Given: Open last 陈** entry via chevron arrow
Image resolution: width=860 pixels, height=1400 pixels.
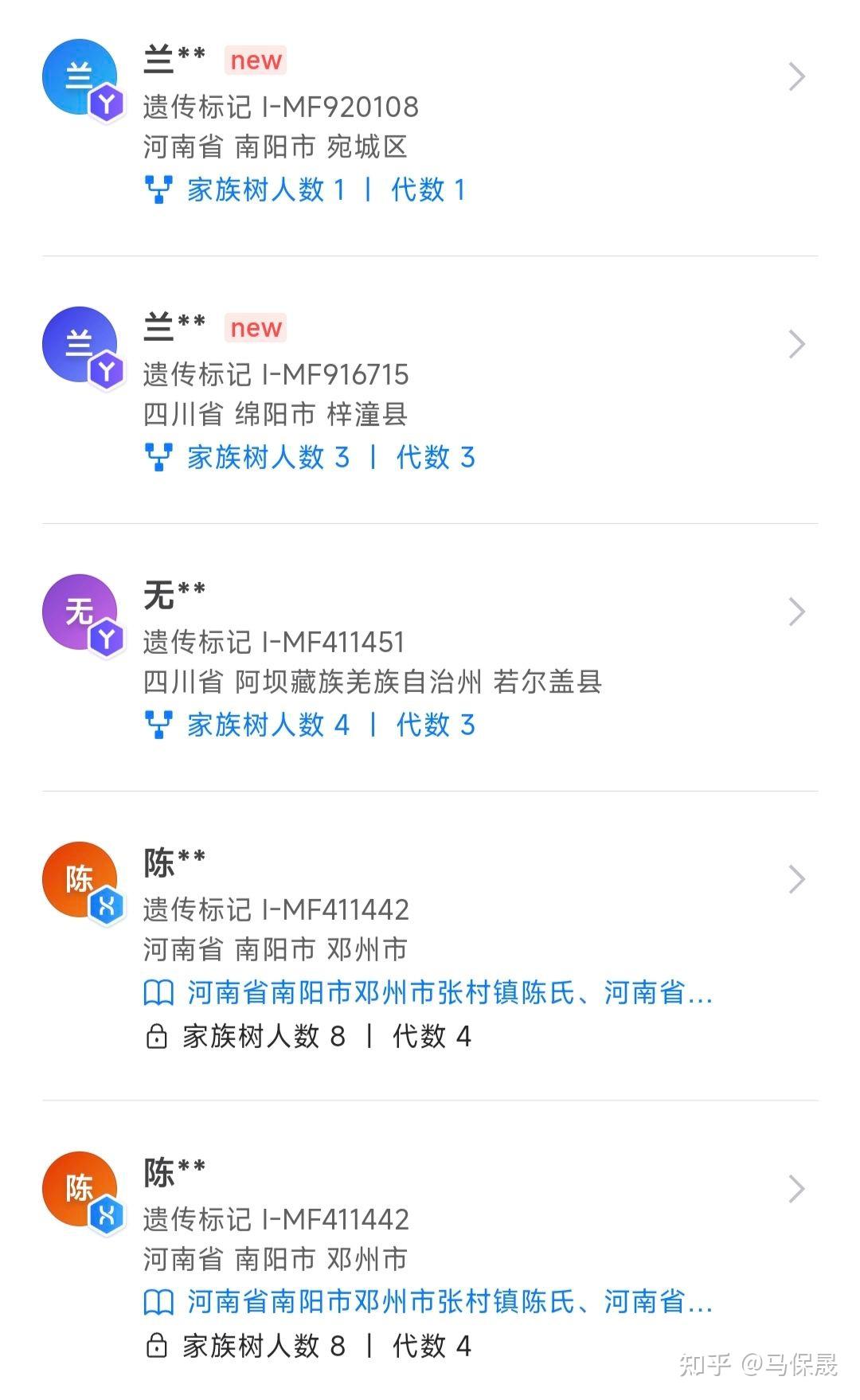Looking at the screenshot, I should pyautogui.click(x=795, y=1190).
